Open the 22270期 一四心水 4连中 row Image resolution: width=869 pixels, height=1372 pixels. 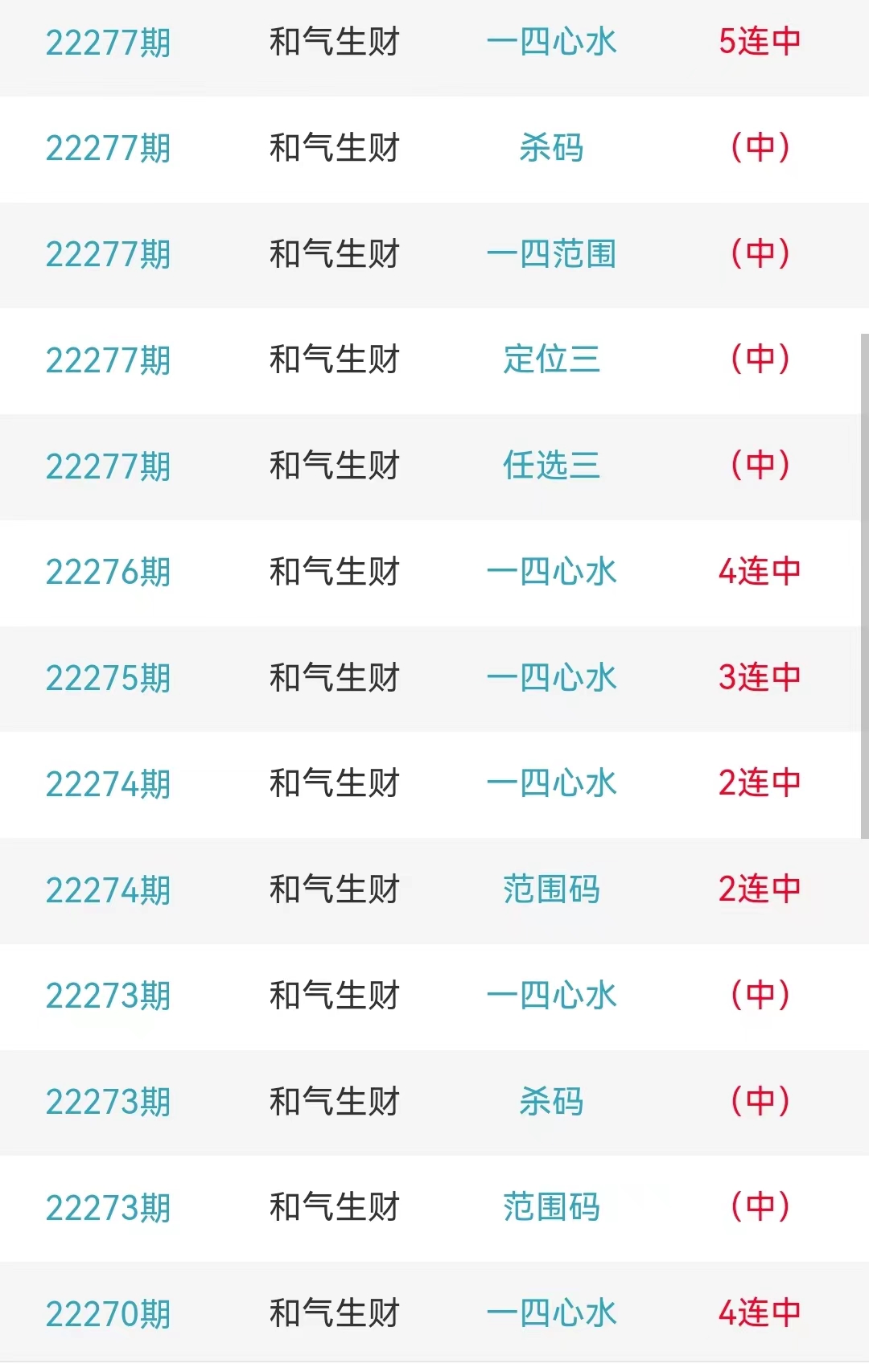pyautogui.click(x=551, y=1313)
